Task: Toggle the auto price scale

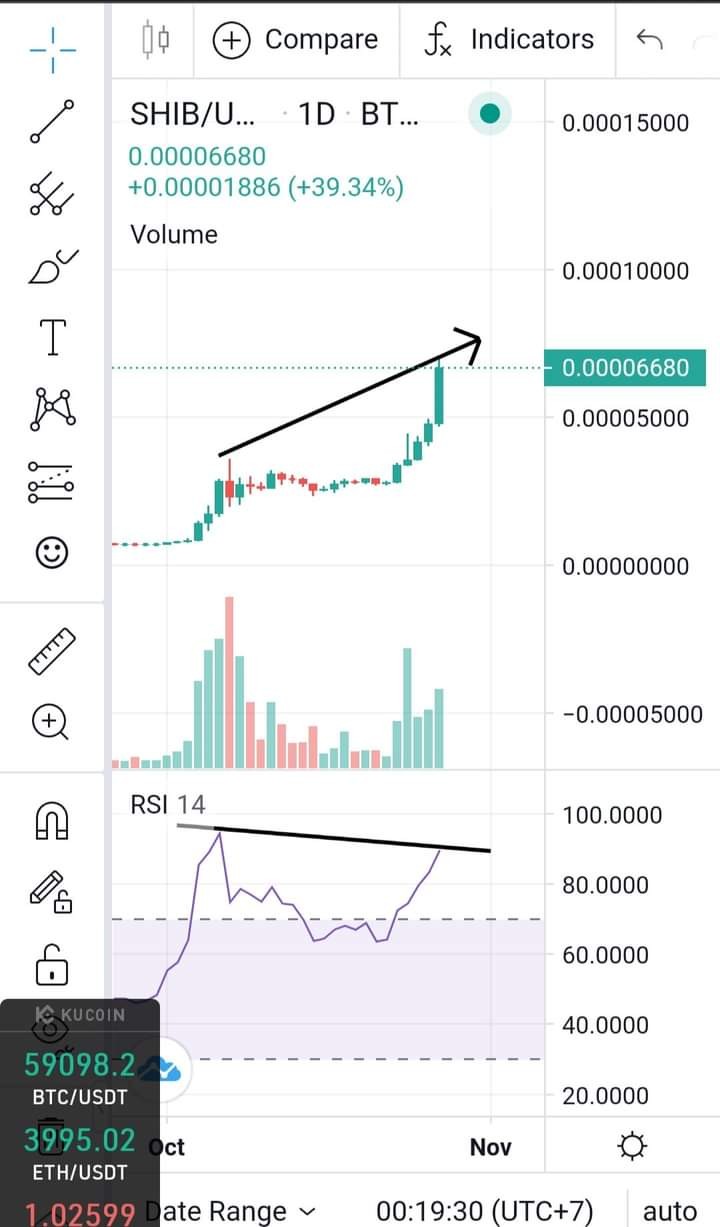Action: (x=670, y=1211)
